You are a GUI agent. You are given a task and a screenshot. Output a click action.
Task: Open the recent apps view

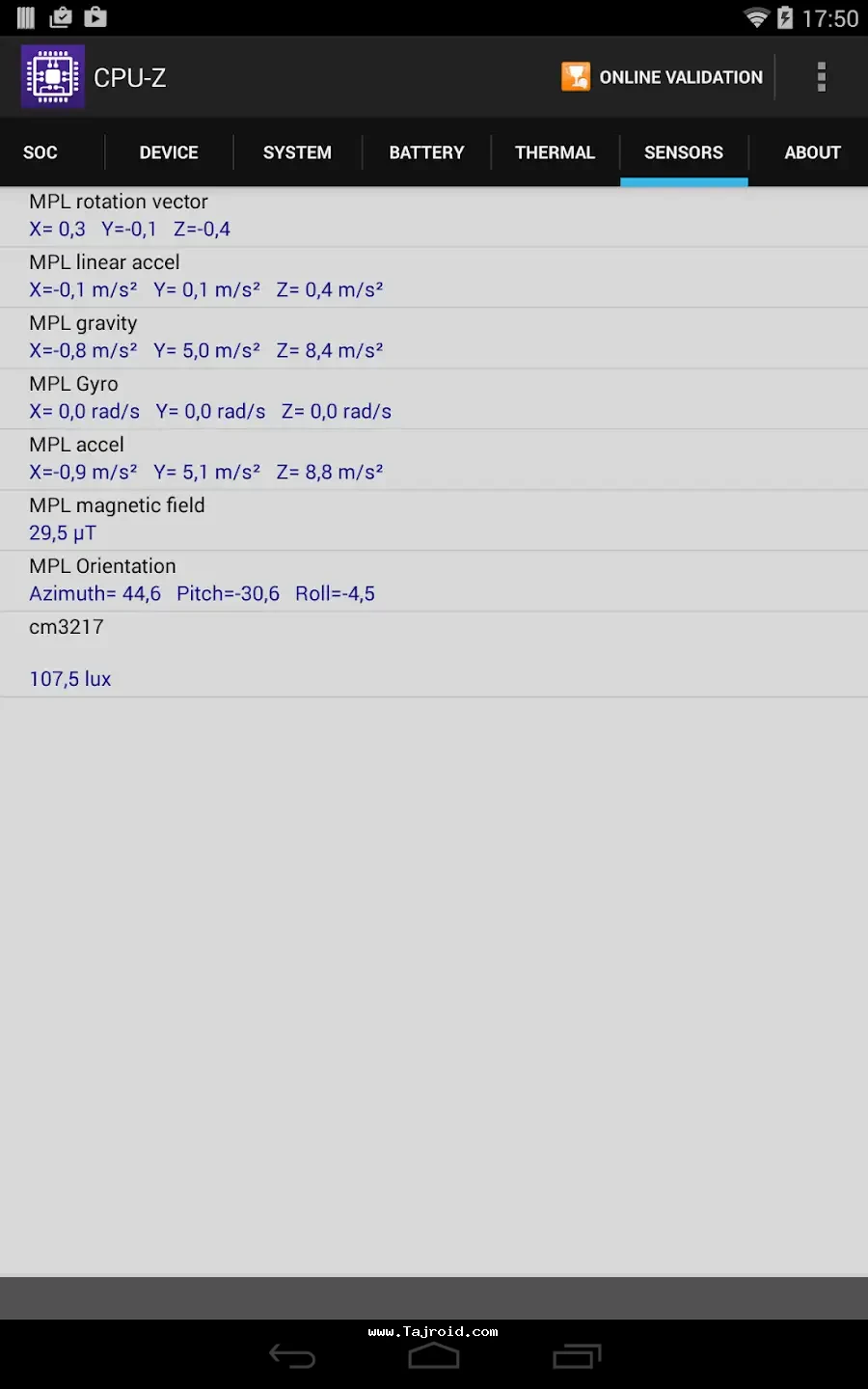pyautogui.click(x=577, y=1357)
